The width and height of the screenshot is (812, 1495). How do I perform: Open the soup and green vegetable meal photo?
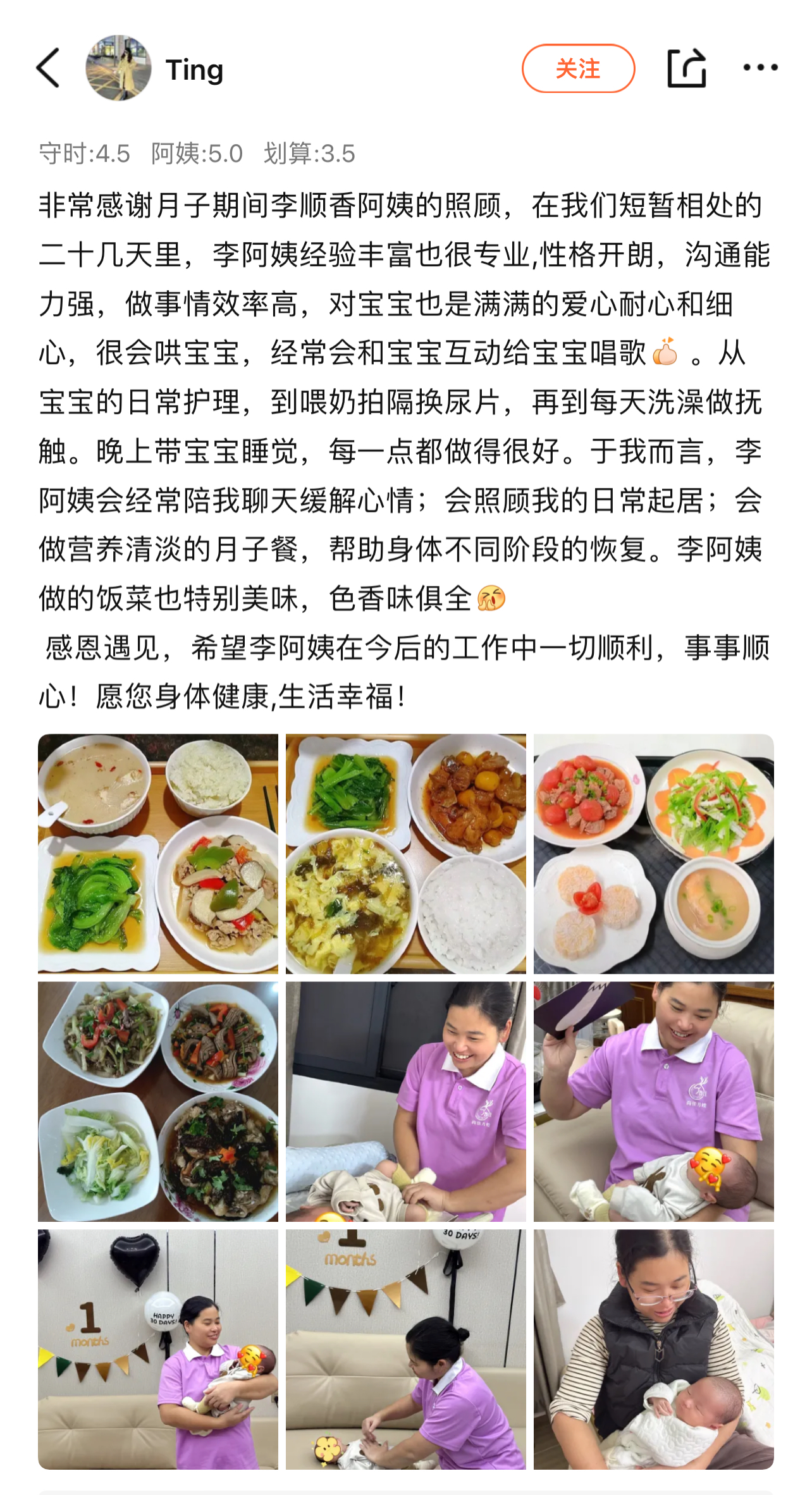point(158,853)
